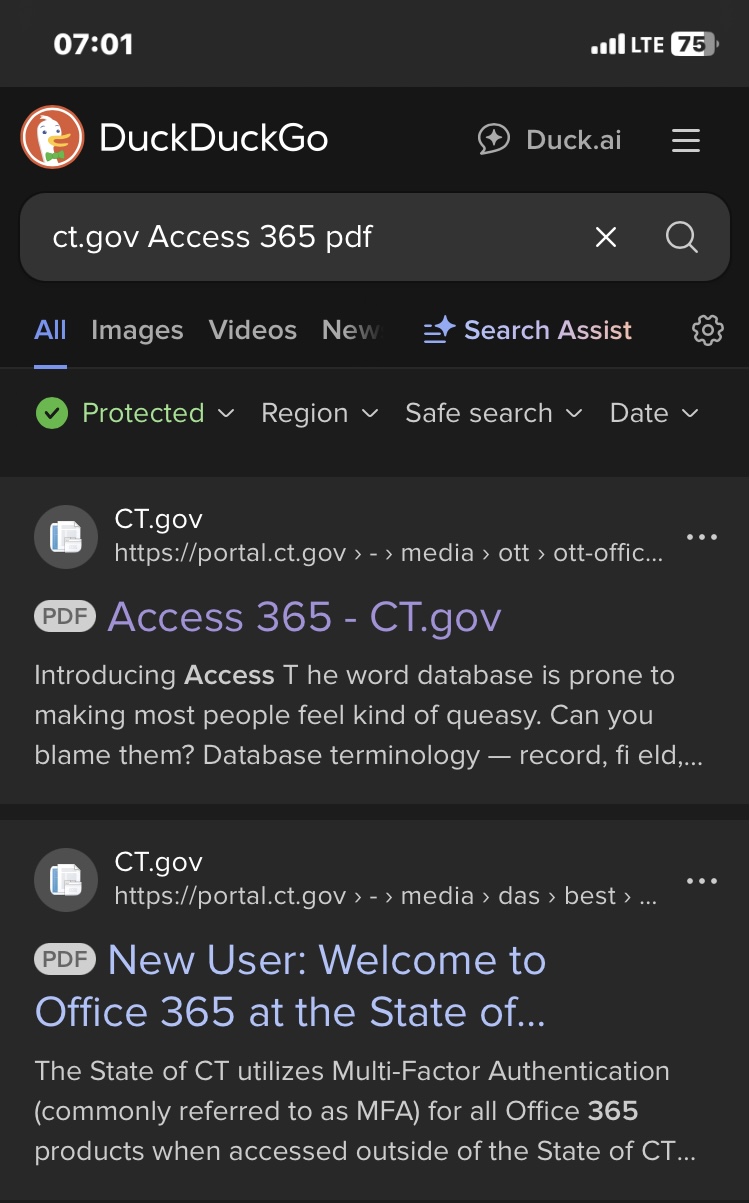Expand the Protected dropdown
This screenshot has height=1203, width=749.
(x=136, y=413)
